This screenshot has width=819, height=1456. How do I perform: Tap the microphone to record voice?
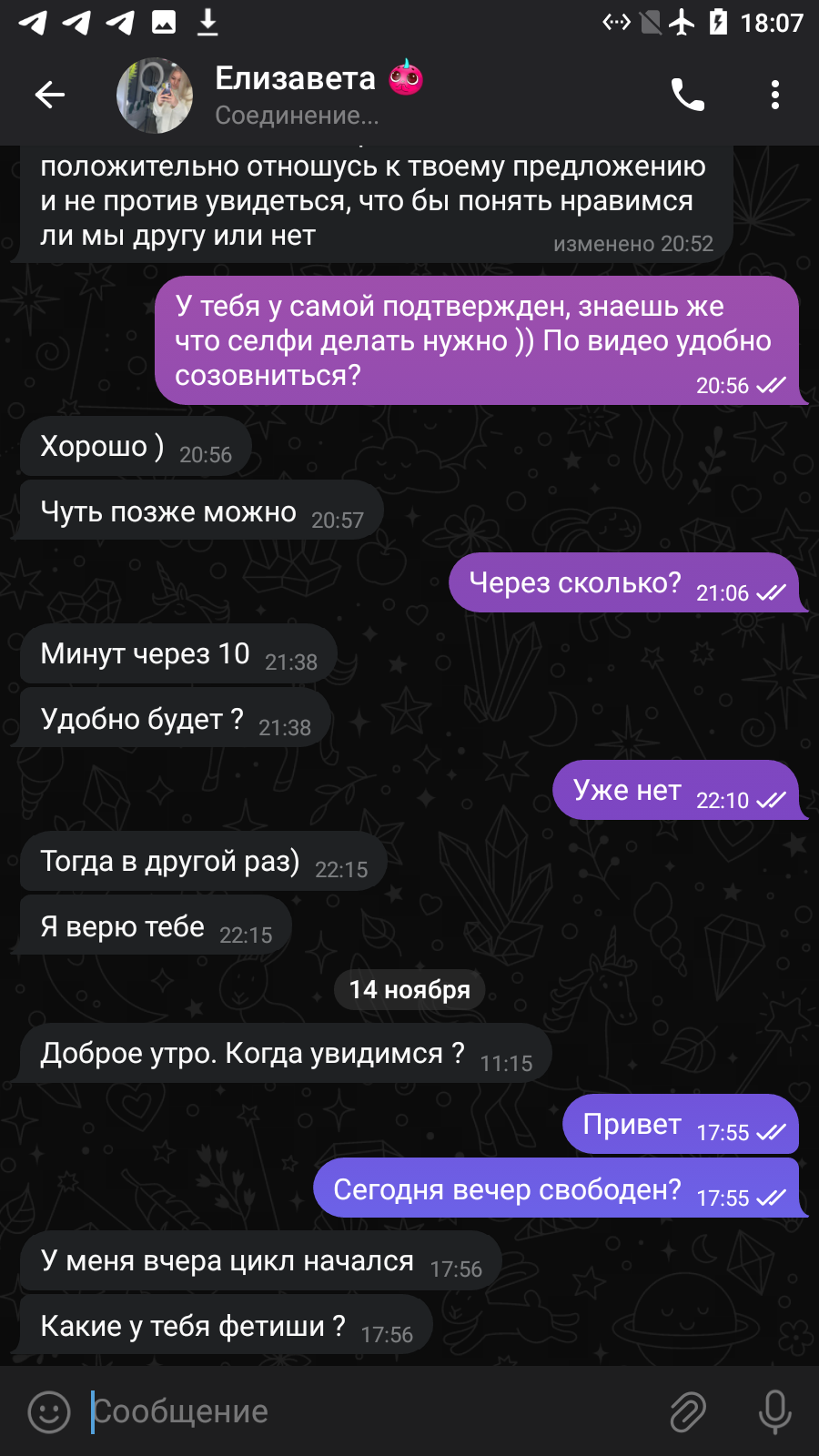[x=775, y=1411]
